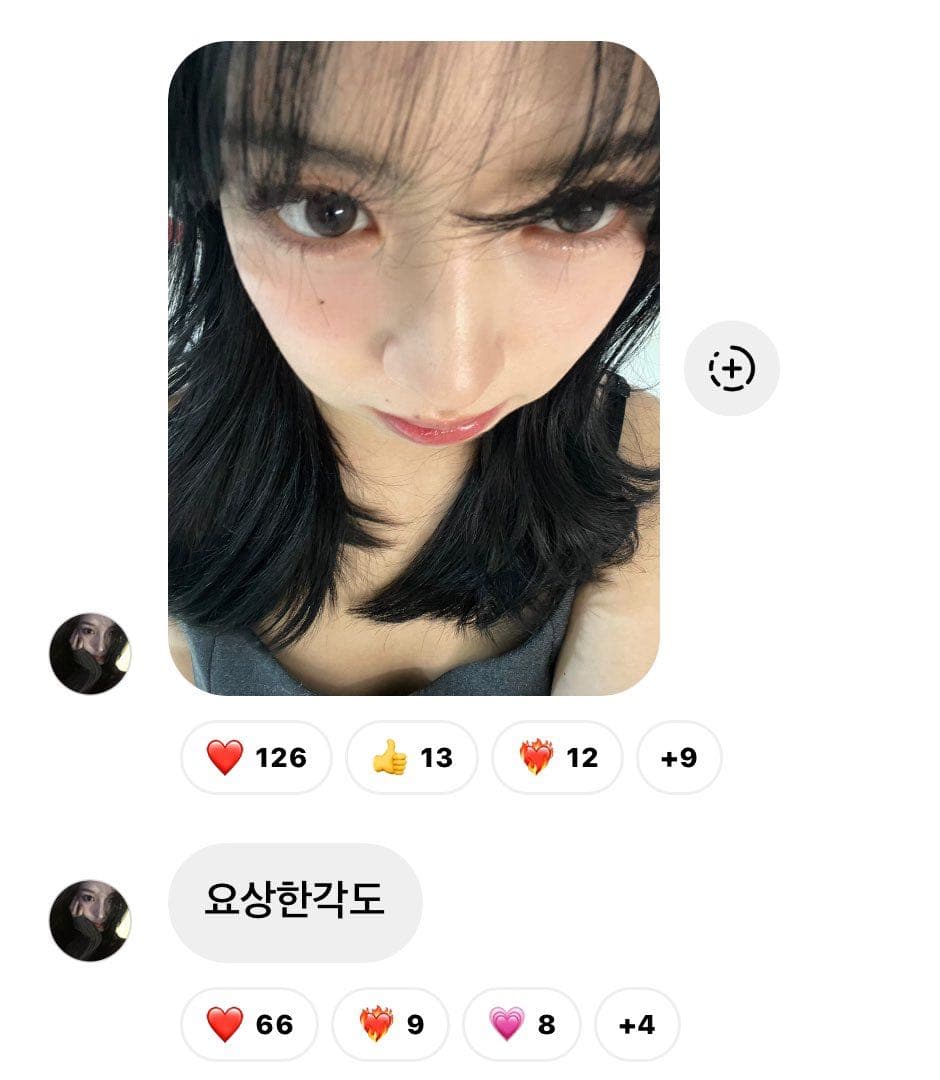Tap the red heart reaction showing 66
The height and width of the screenshot is (1080, 940).
click(x=249, y=1025)
